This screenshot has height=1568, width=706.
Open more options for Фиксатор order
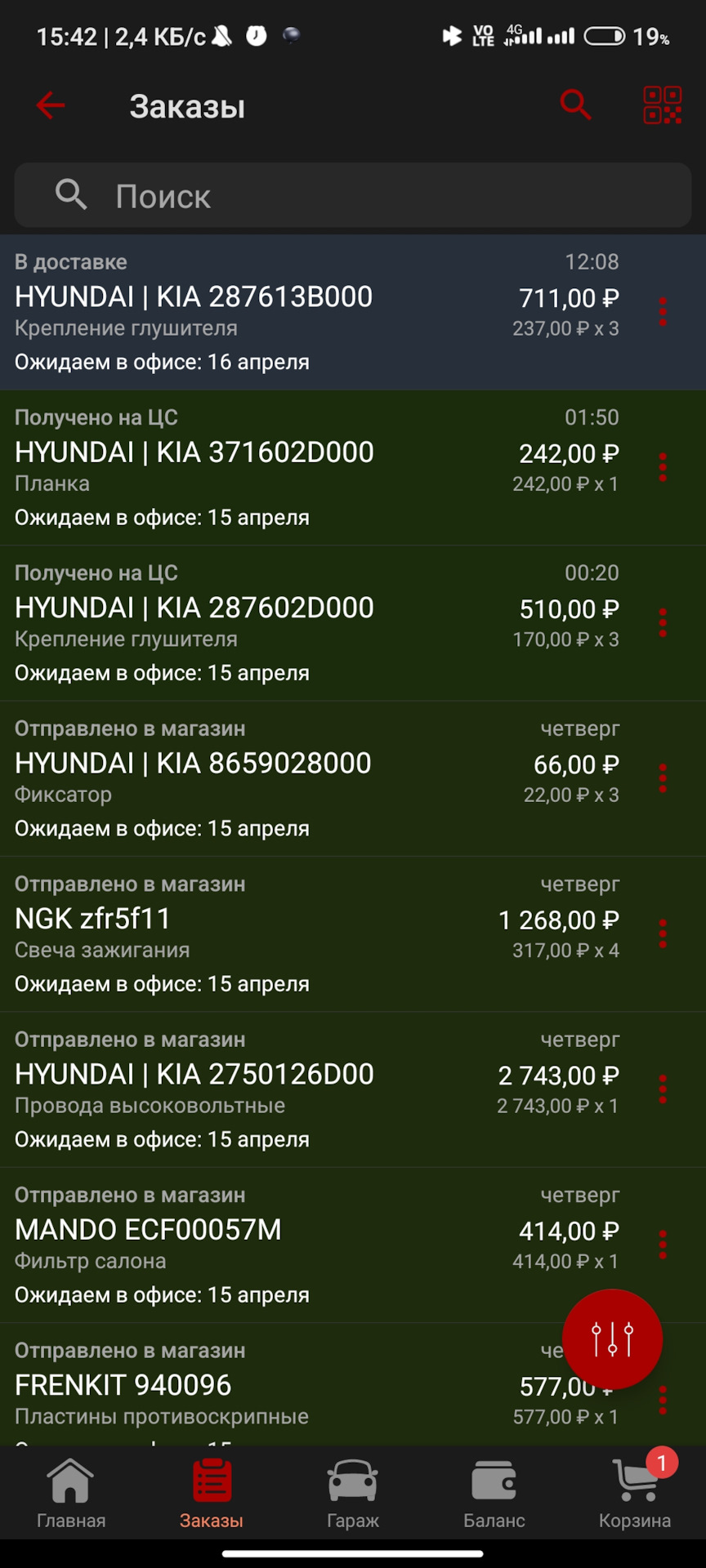pyautogui.click(x=663, y=778)
